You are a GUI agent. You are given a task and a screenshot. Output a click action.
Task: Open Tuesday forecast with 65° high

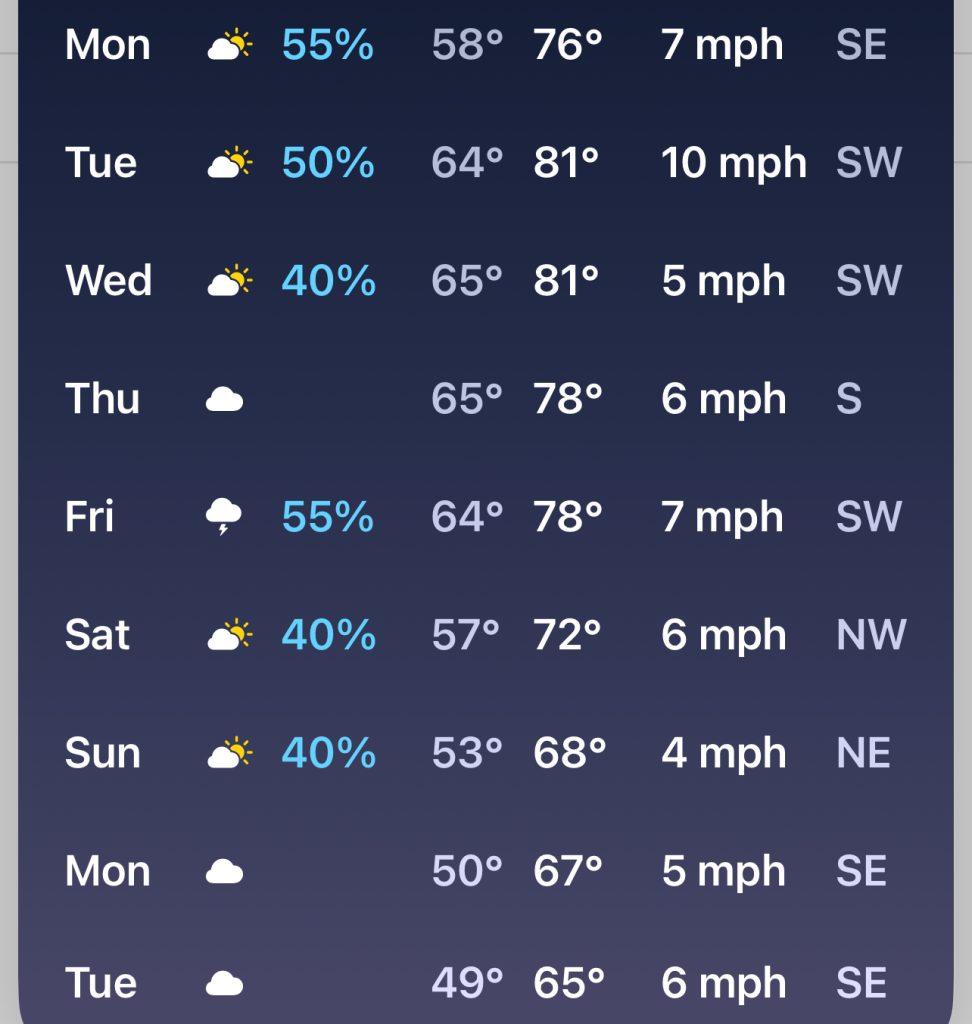pos(485,984)
